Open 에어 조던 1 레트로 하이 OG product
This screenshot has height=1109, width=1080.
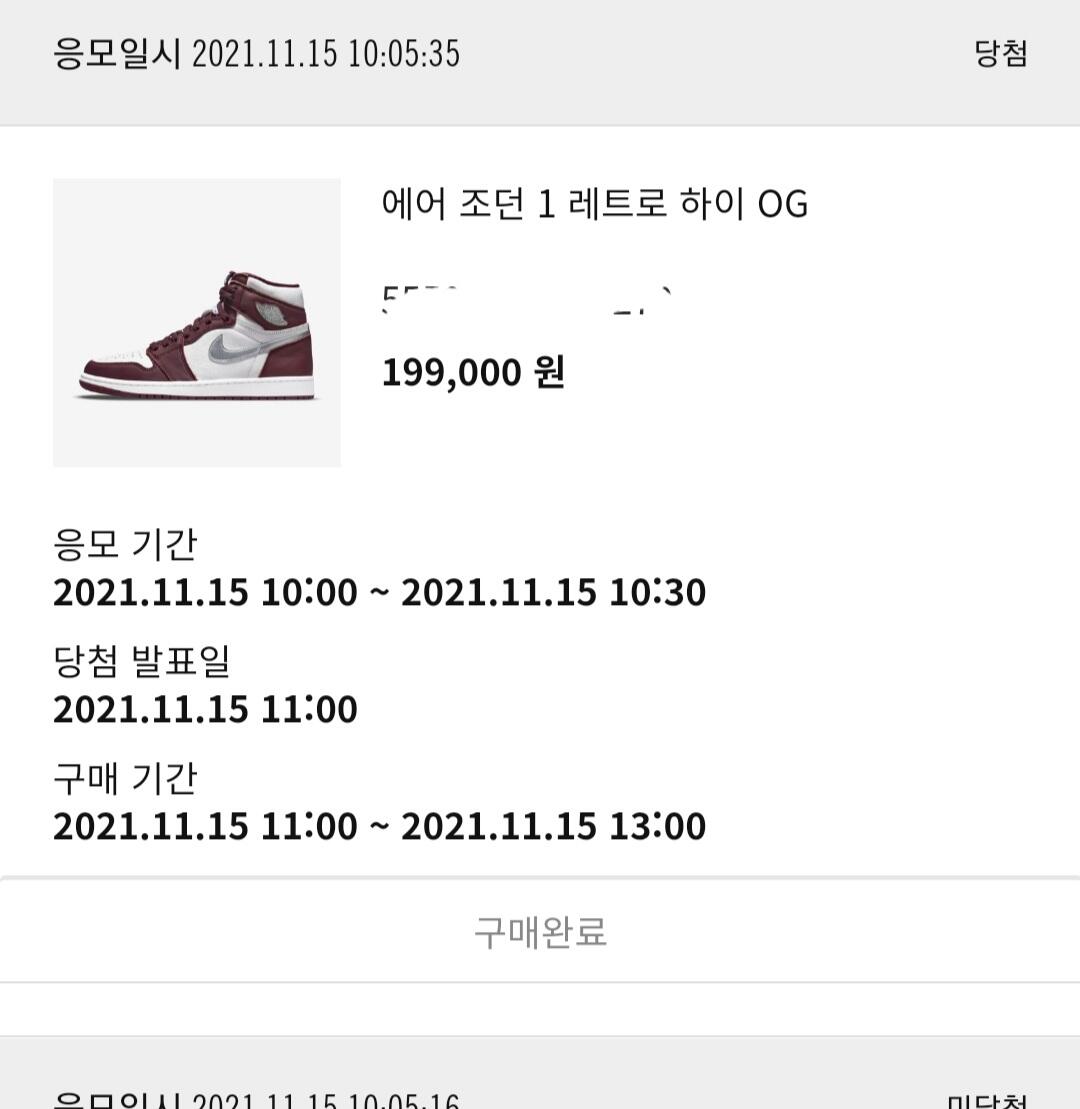pyautogui.click(x=594, y=204)
